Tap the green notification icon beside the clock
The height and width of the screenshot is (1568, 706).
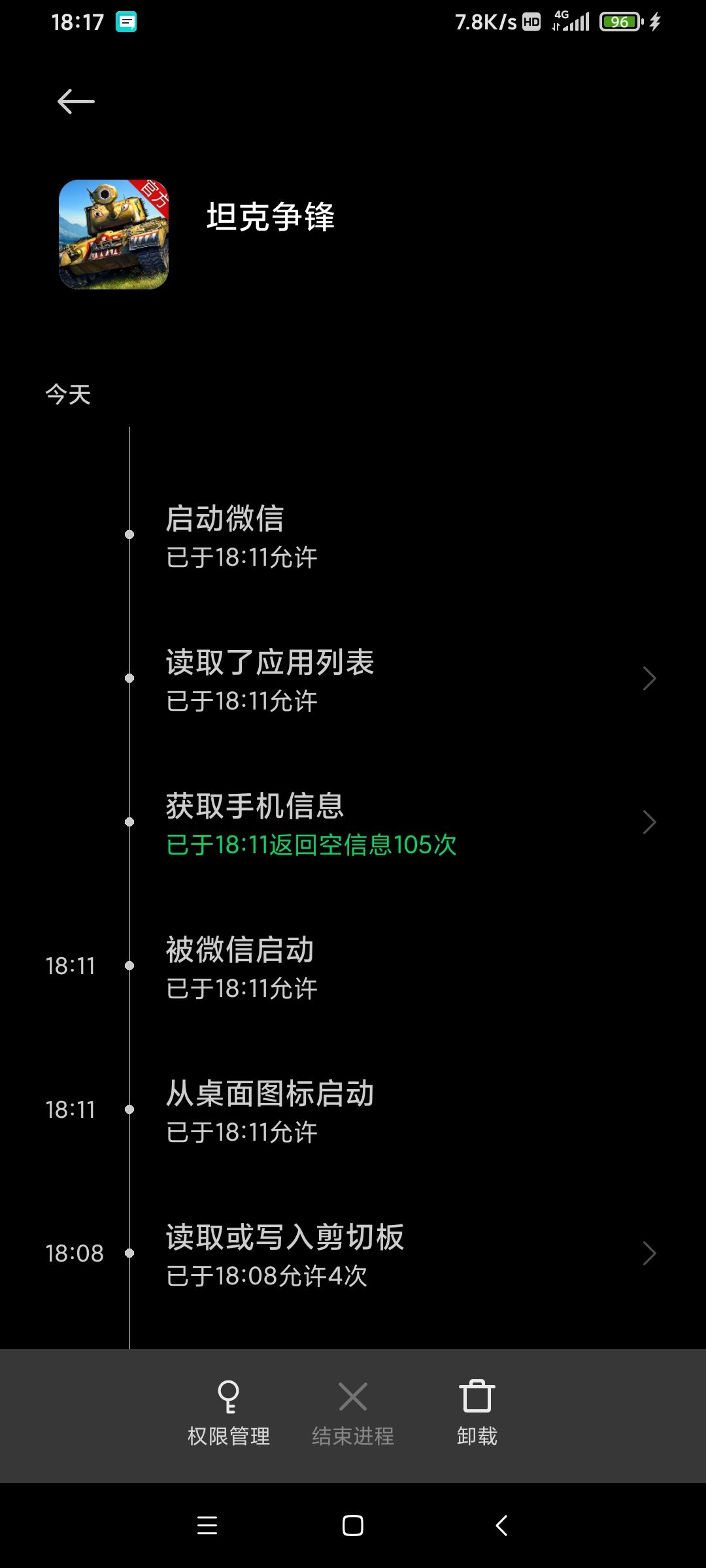126,22
